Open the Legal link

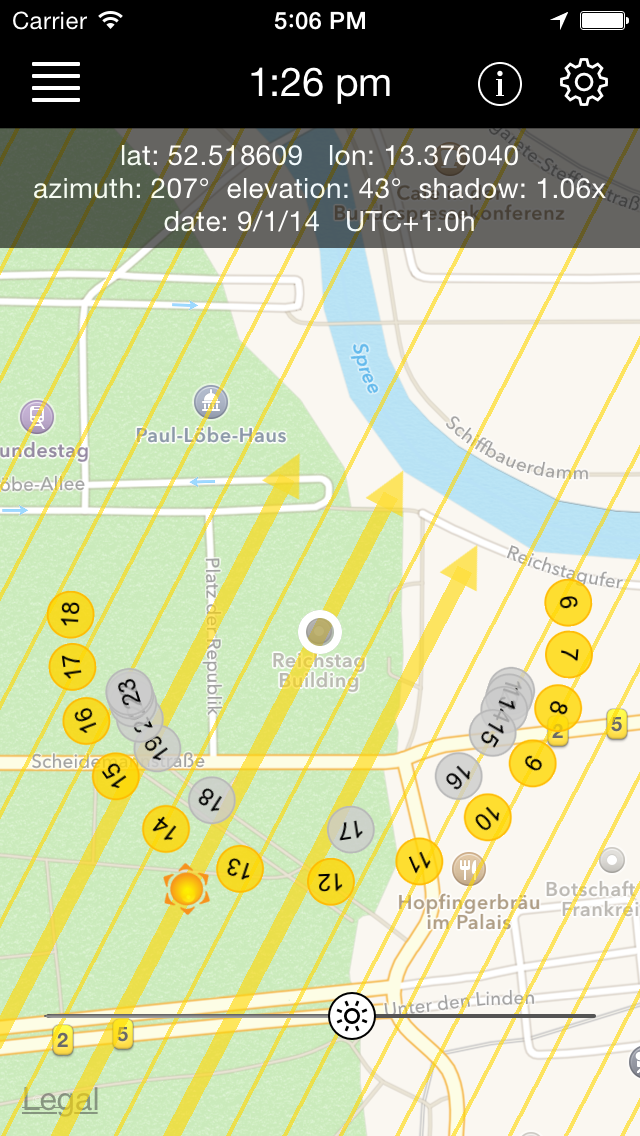tap(61, 1100)
